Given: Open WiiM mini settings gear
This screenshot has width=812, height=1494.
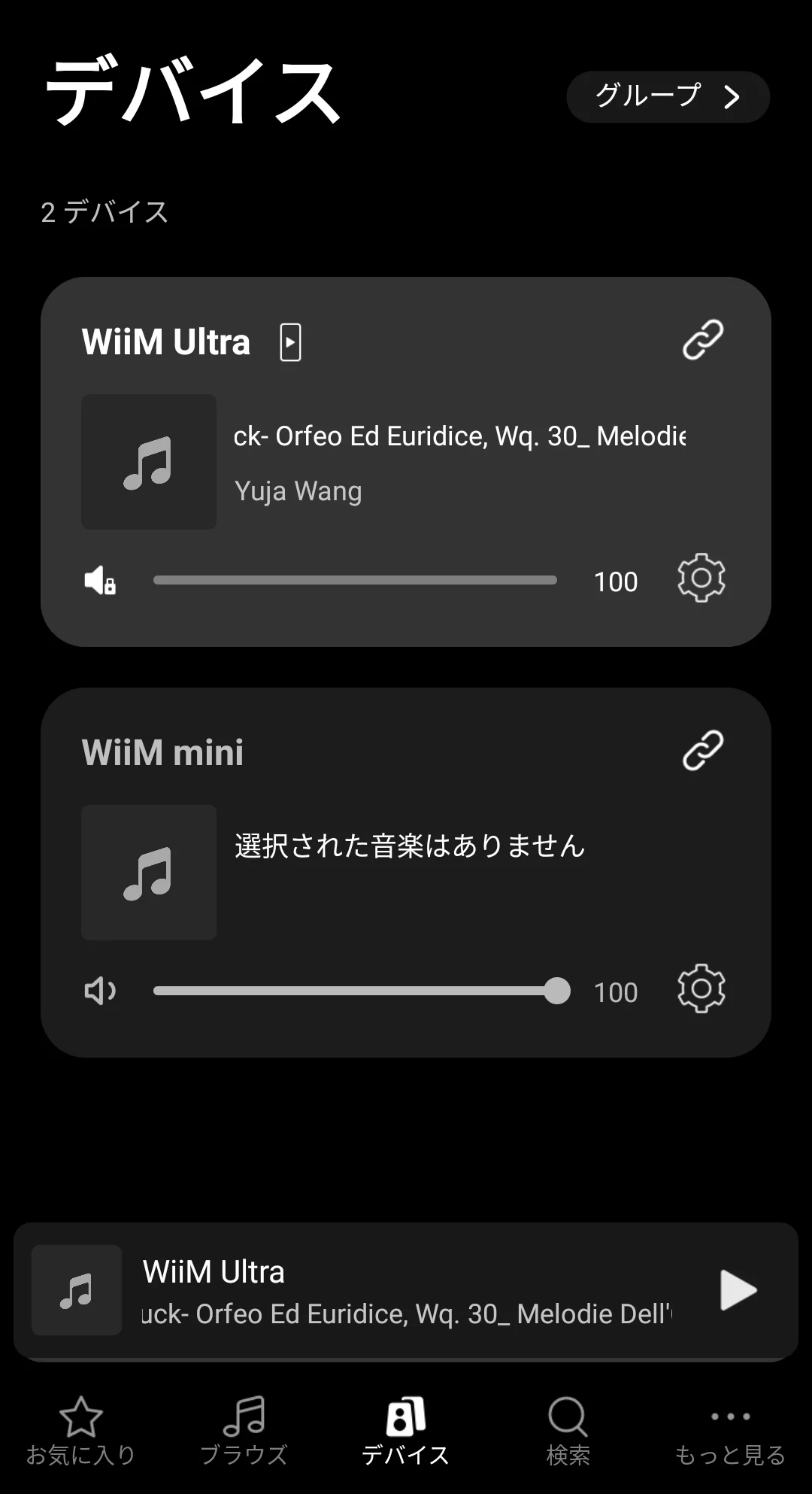Looking at the screenshot, I should (x=701, y=988).
